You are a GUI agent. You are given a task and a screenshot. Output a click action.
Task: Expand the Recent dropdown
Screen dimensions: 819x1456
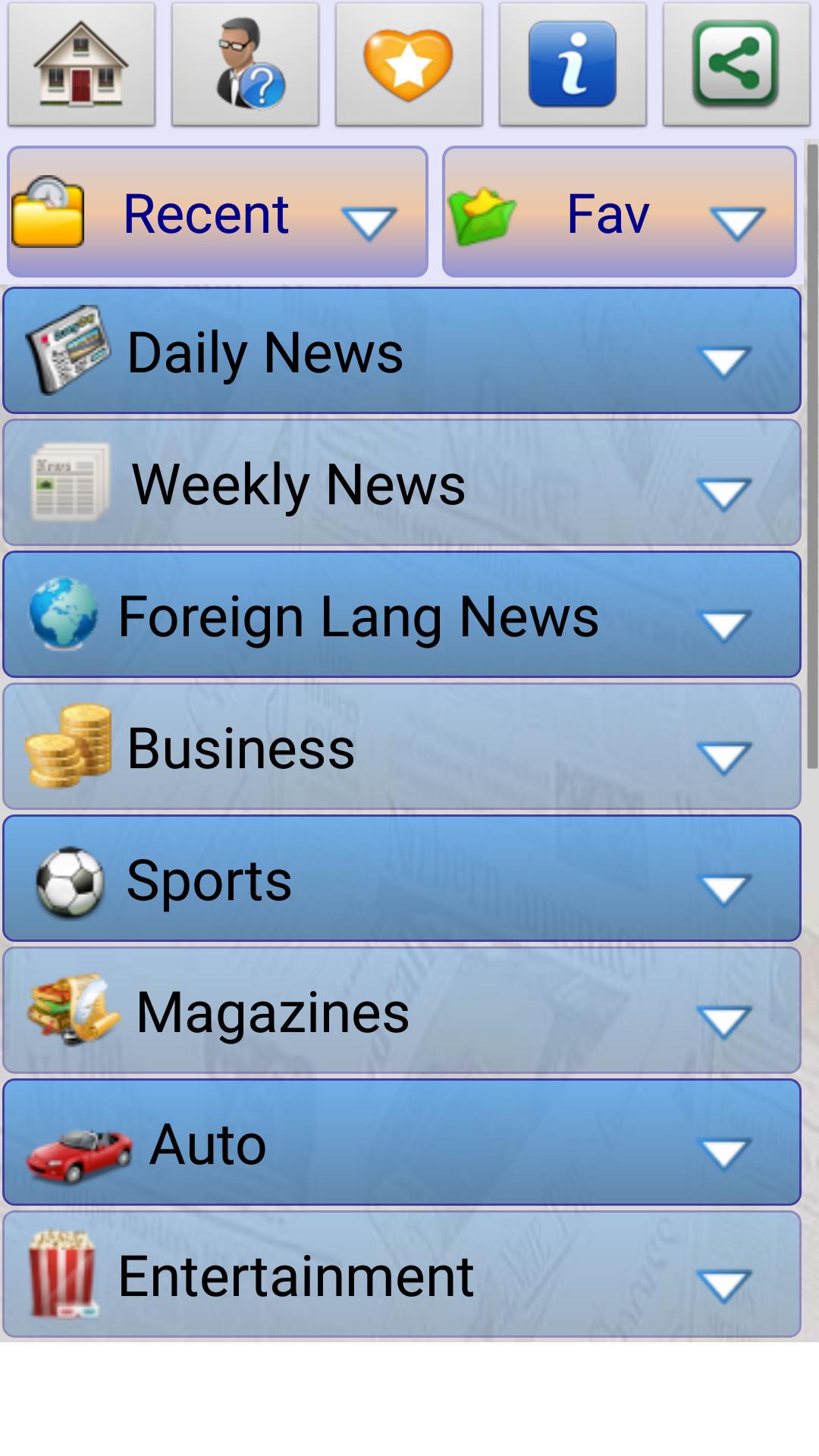(218, 212)
